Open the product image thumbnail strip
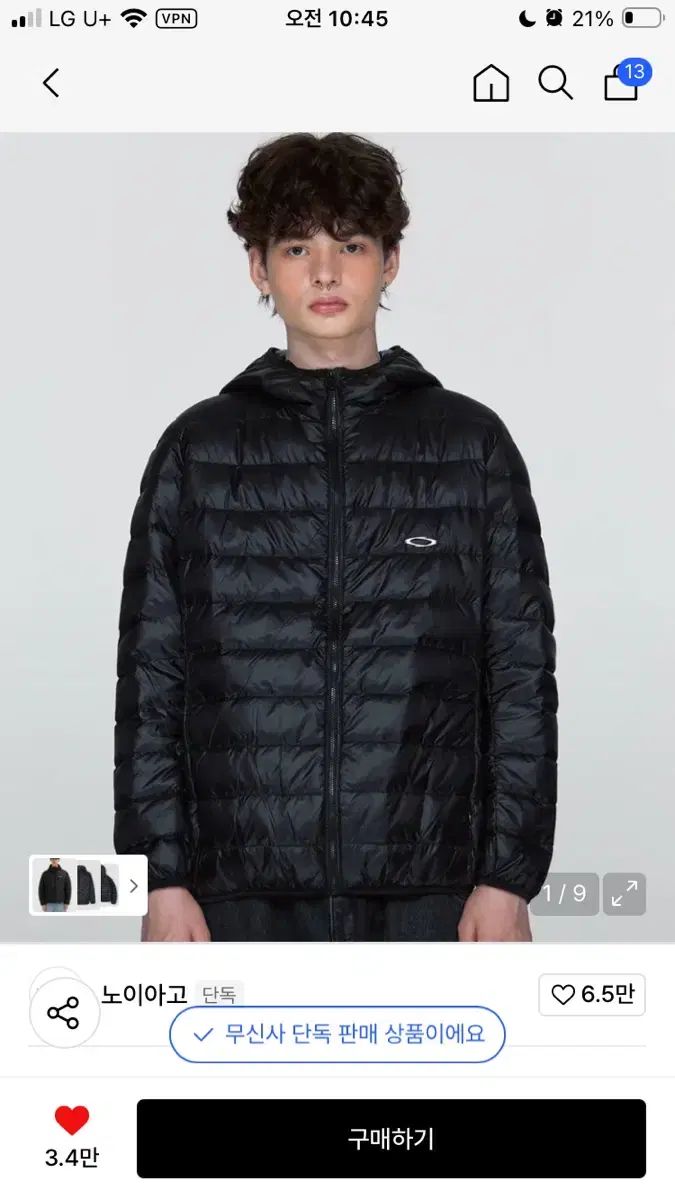Image resolution: width=675 pixels, height=1200 pixels. coord(88,885)
